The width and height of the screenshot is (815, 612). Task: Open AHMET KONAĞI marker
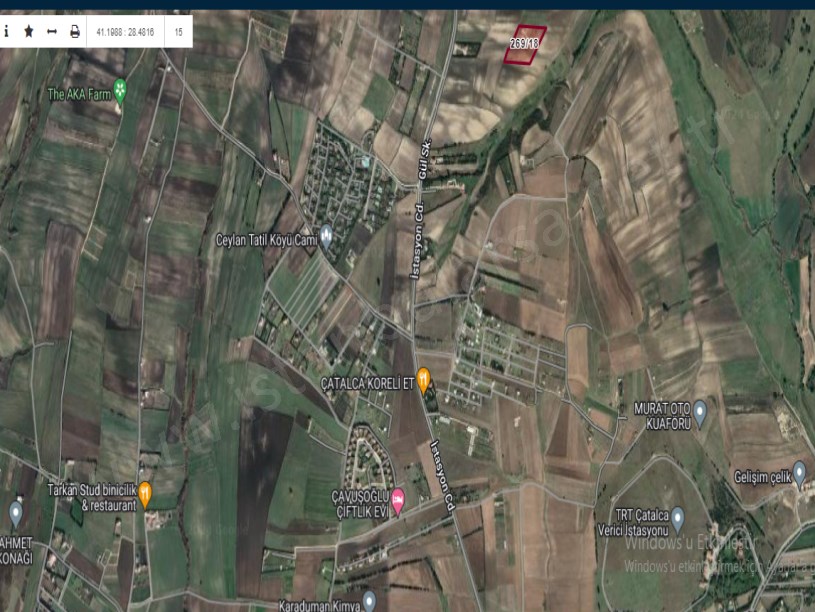click(x=15, y=513)
